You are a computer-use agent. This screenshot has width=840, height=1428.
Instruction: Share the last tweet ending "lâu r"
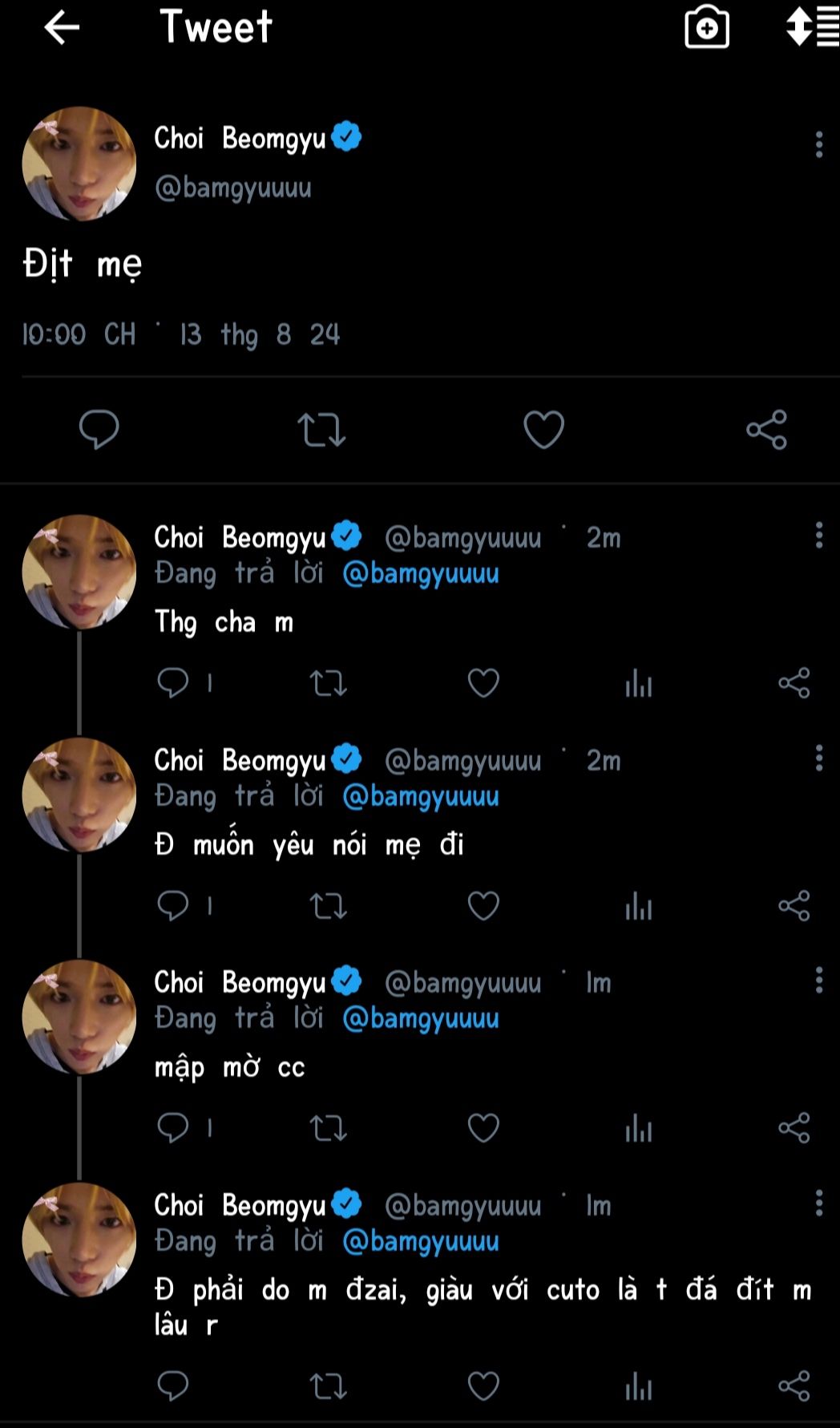[794, 1386]
